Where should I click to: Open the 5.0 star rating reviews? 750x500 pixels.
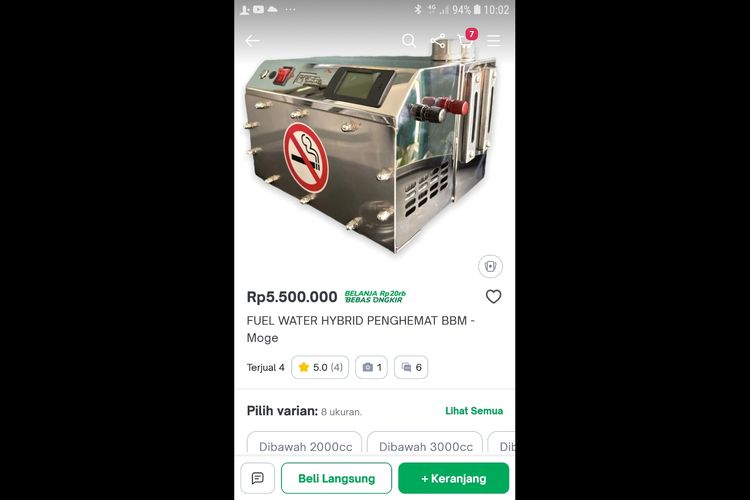320,367
